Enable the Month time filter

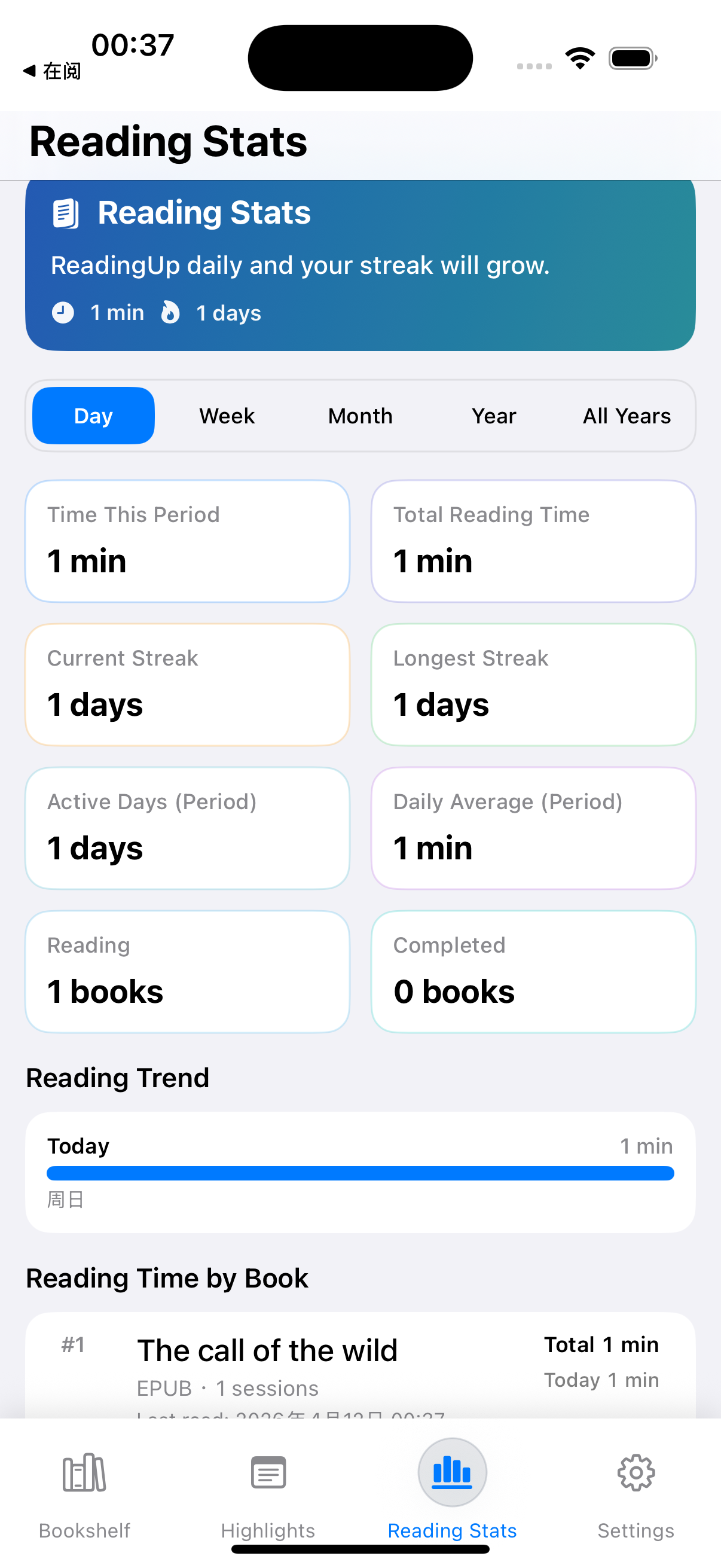(360, 415)
